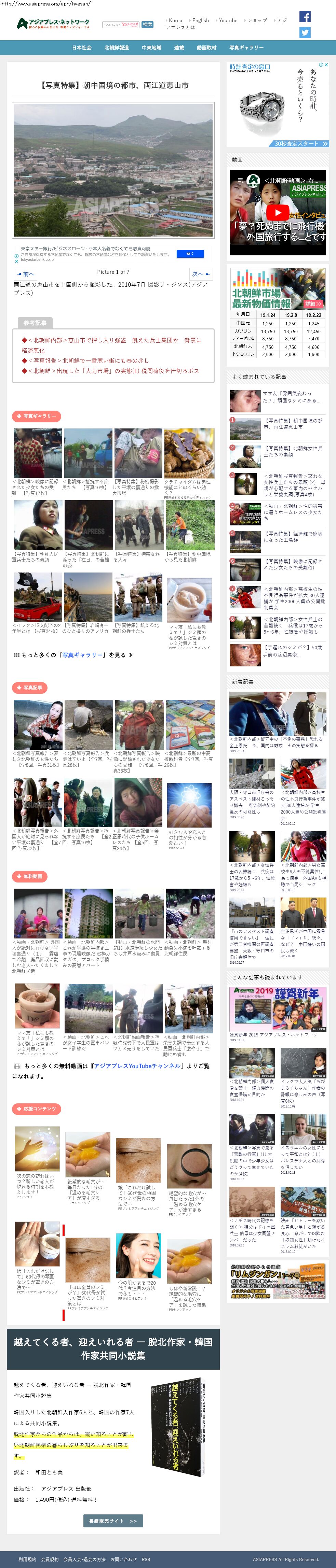The height and width of the screenshot is (1568, 336).
Task: Open the 北朝鮮報道 nav item
Action: (116, 47)
